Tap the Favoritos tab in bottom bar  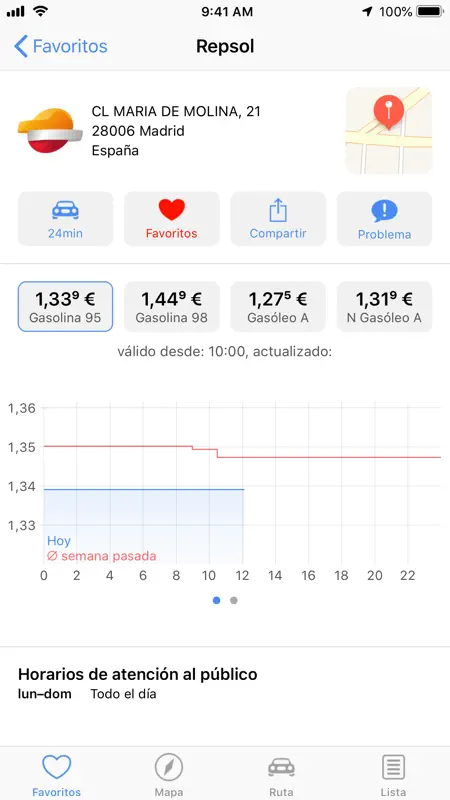(x=57, y=775)
